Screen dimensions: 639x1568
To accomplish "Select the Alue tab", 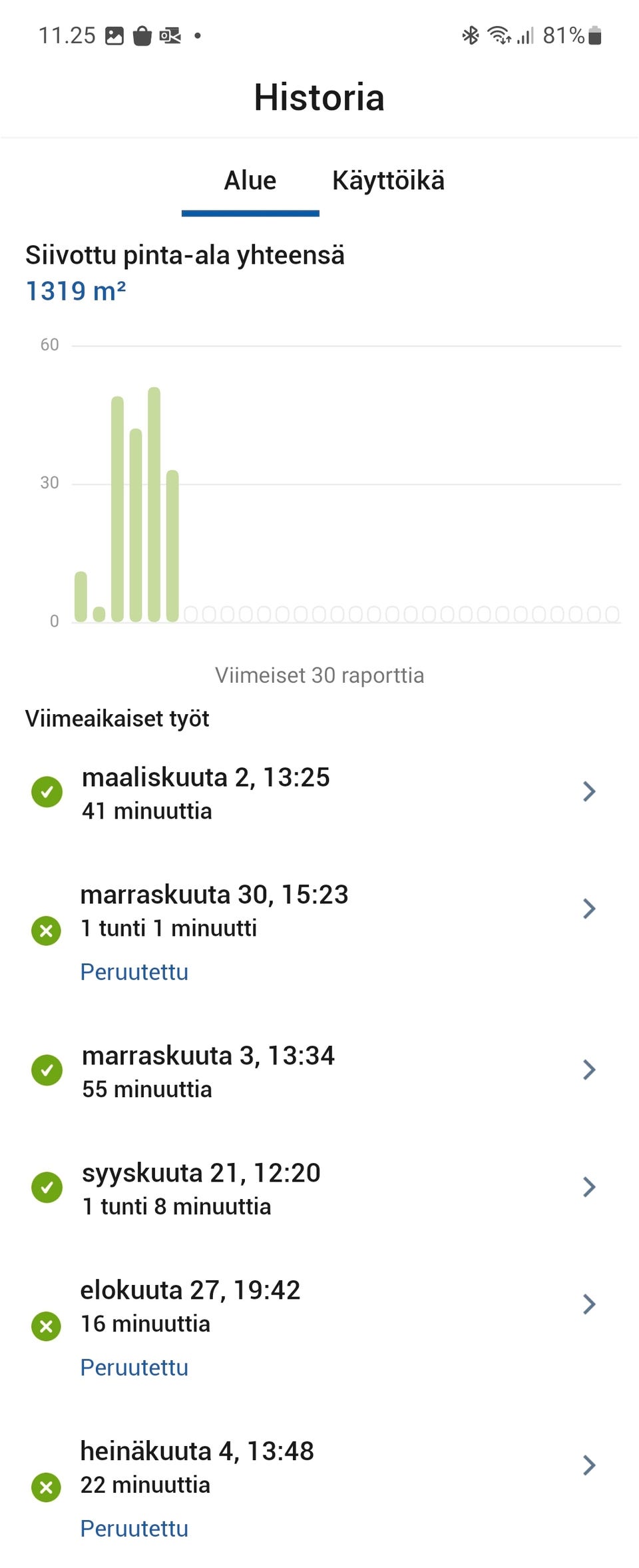I will 250,181.
